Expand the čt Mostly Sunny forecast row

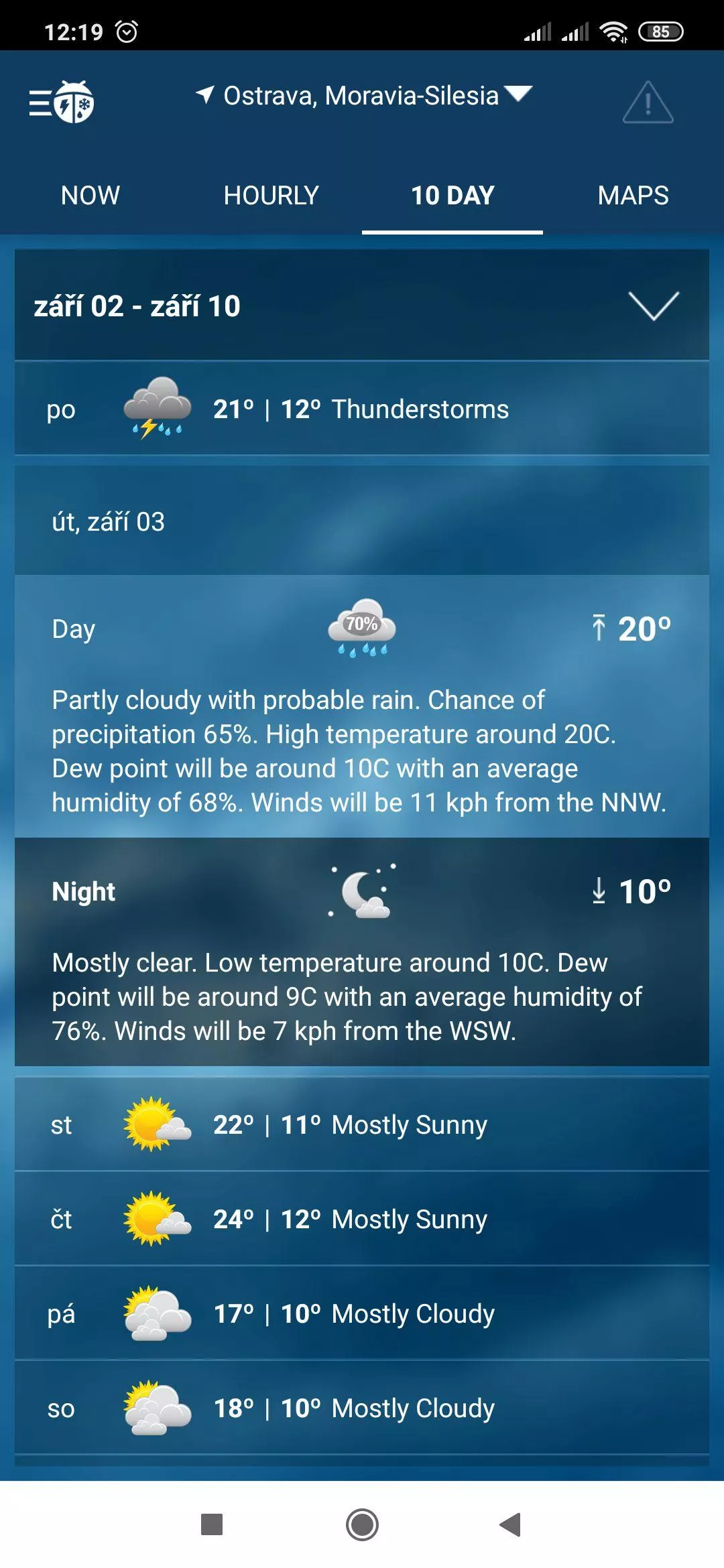[362, 1219]
